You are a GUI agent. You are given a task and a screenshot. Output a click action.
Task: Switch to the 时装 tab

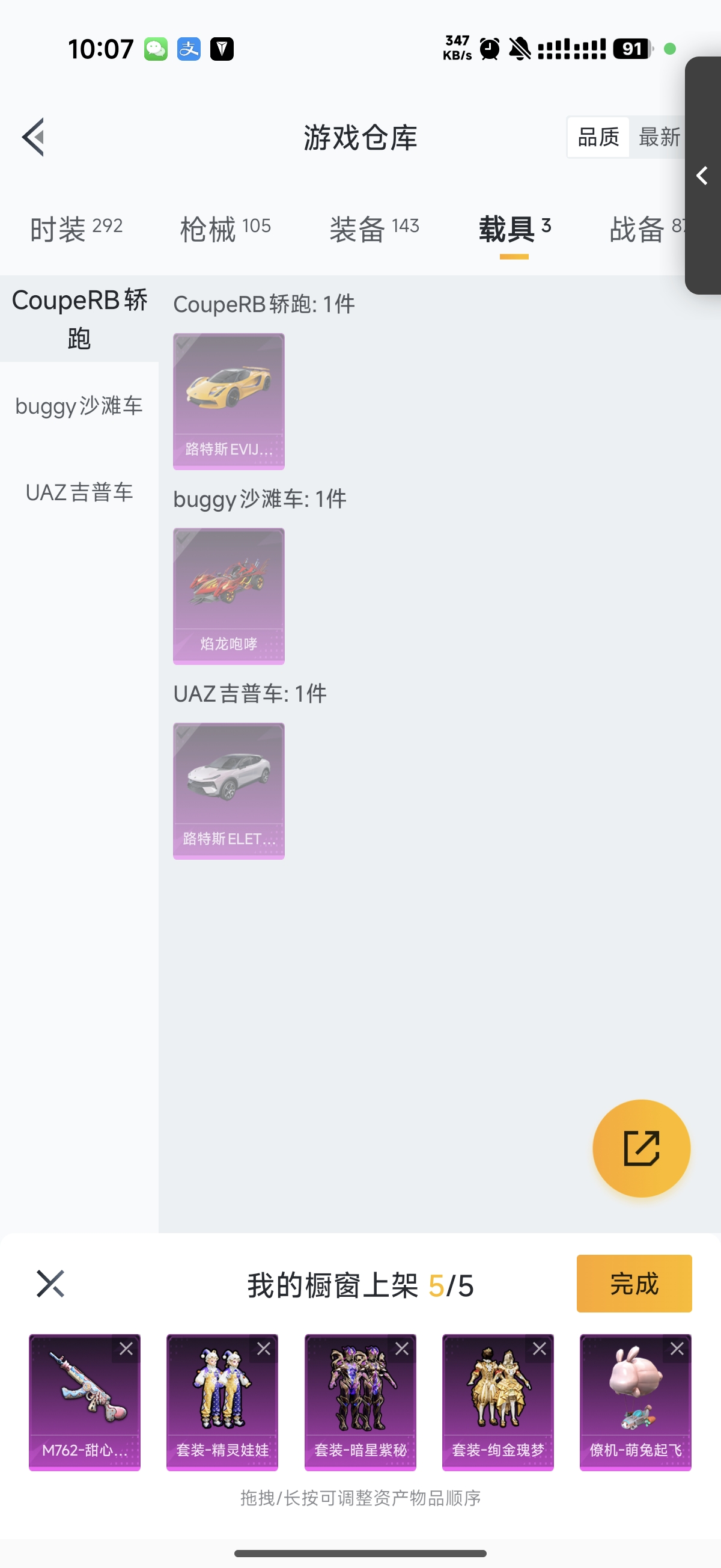76,229
